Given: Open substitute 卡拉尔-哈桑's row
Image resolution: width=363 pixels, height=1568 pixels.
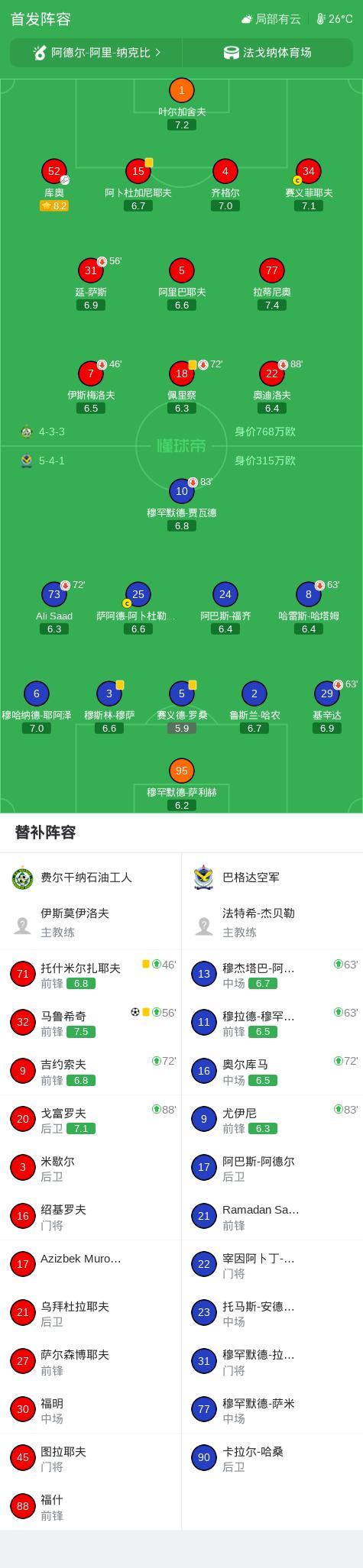Looking at the screenshot, I should click(272, 1457).
